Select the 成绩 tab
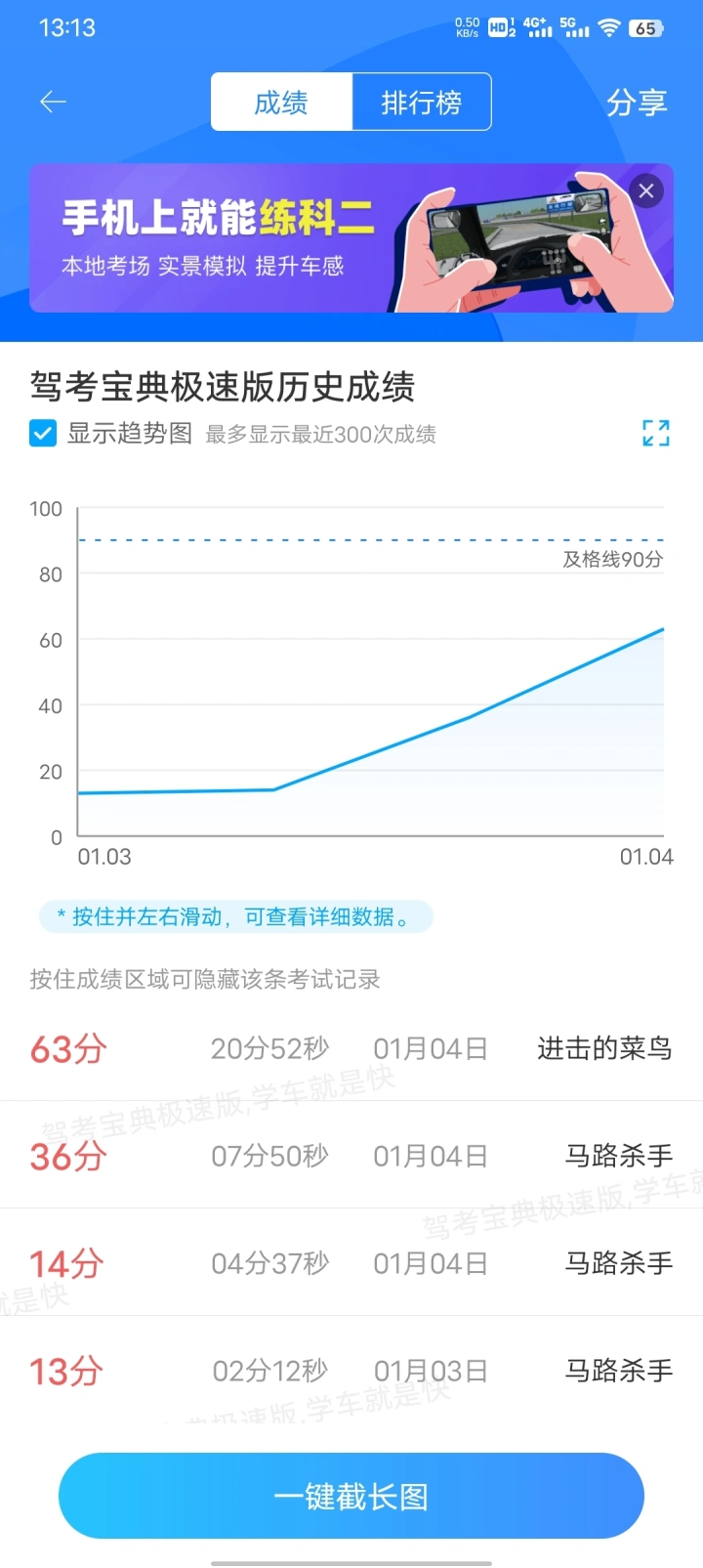The width and height of the screenshot is (703, 1568). [281, 102]
